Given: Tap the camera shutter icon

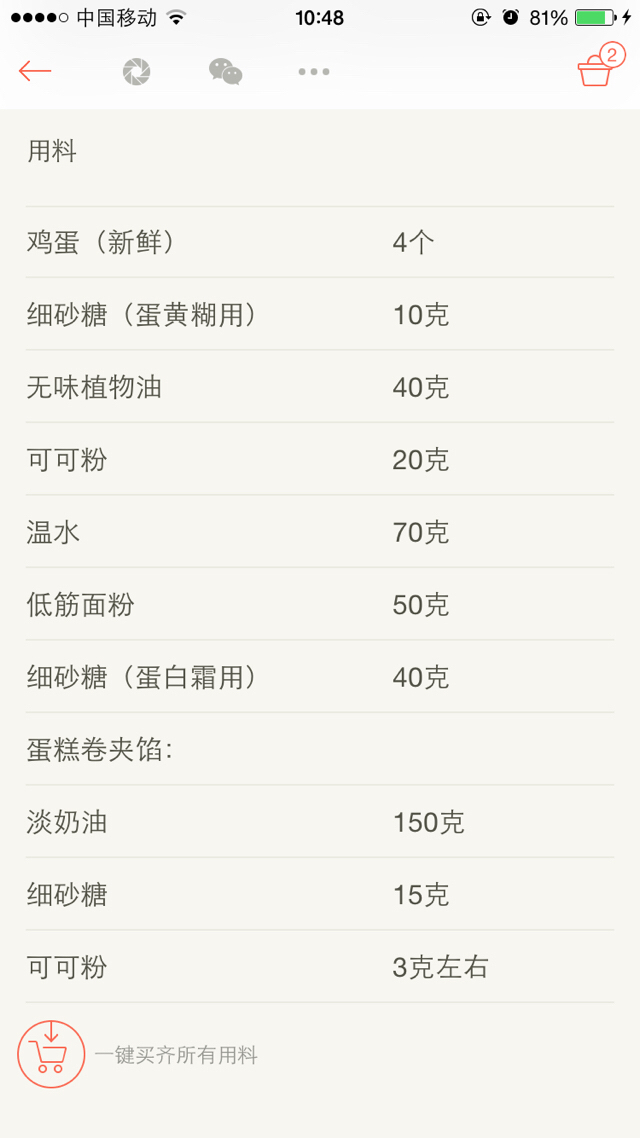Looking at the screenshot, I should [x=136, y=71].
